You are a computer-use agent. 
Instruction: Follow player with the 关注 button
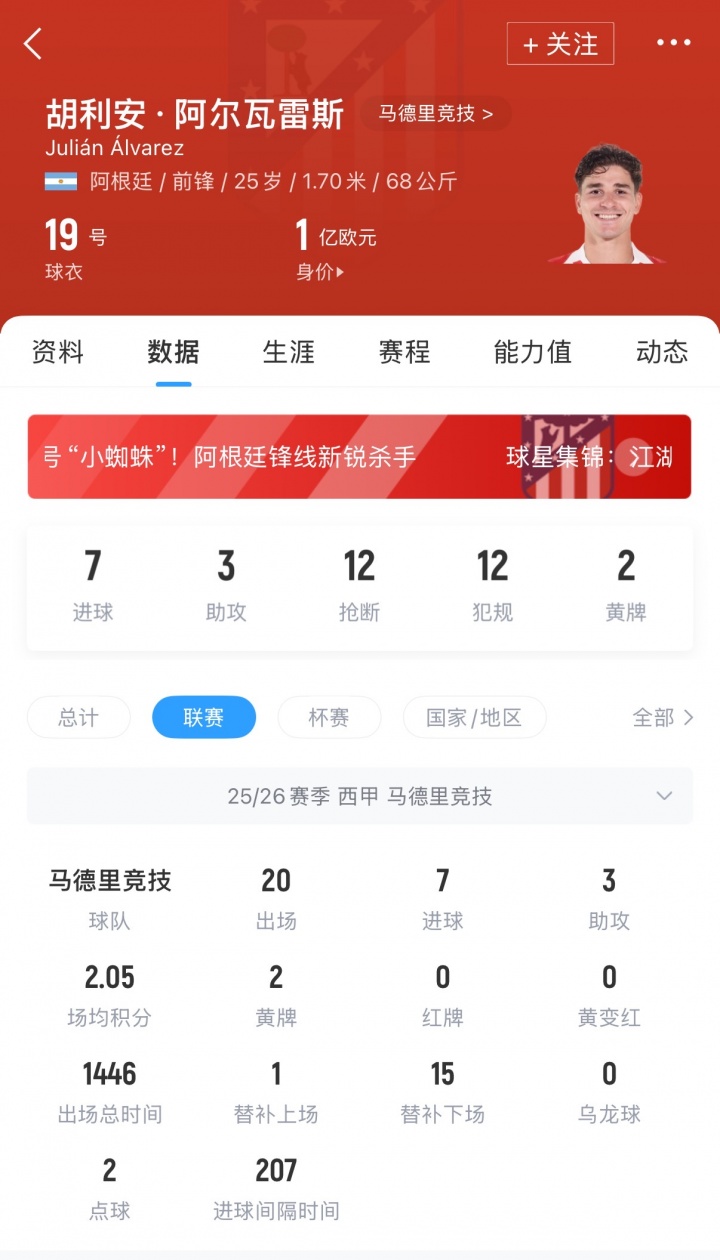click(560, 44)
